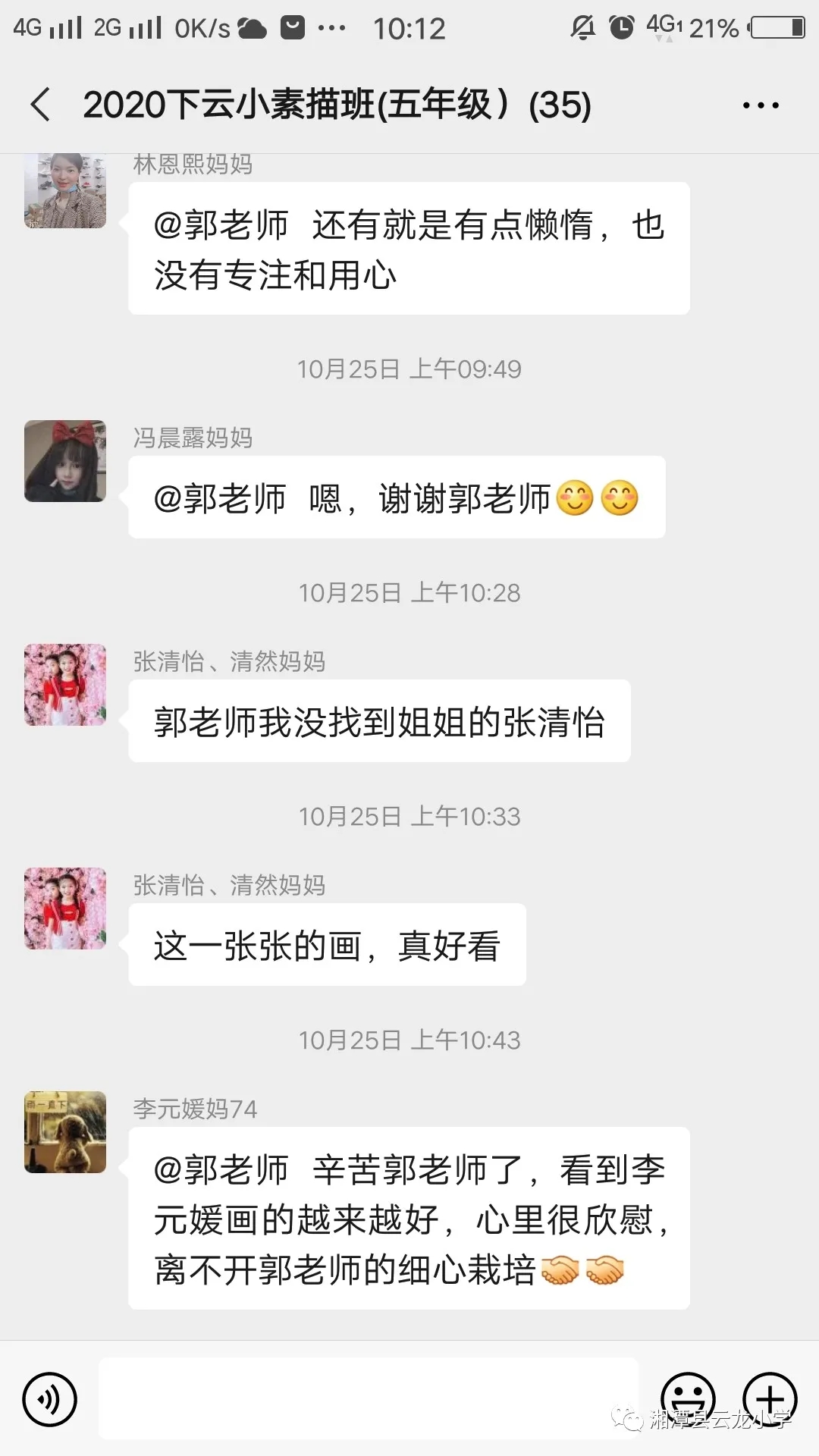
Task: Open the plus attachment menu
Action: coord(769,1398)
